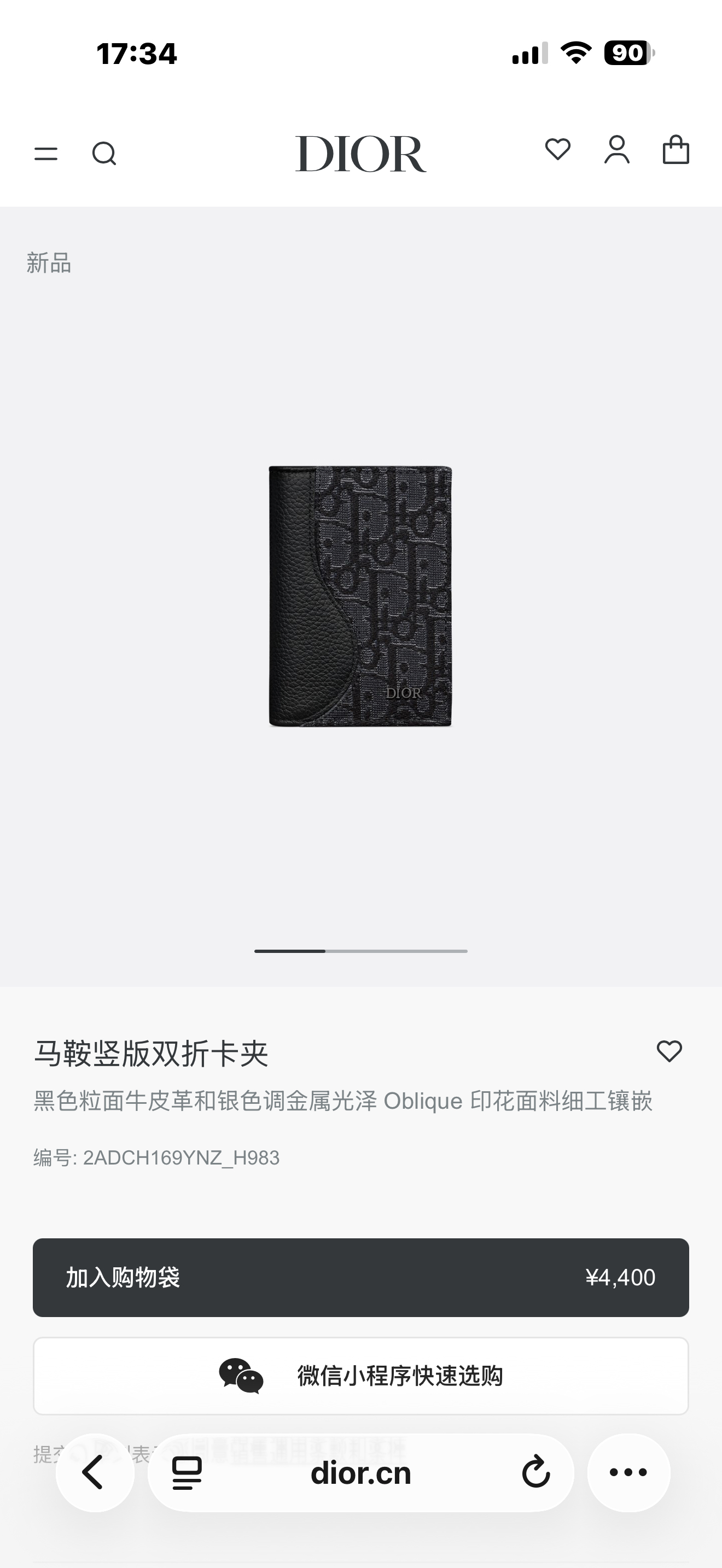Go back in the browser
This screenshot has width=722, height=1568.
pyautogui.click(x=95, y=1473)
